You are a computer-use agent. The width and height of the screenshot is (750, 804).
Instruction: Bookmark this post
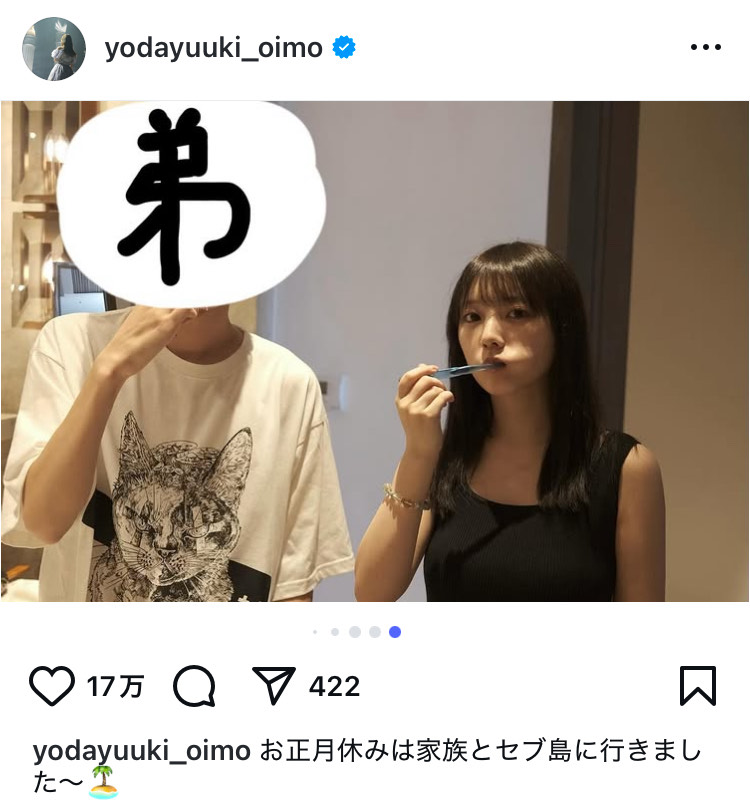(x=697, y=686)
